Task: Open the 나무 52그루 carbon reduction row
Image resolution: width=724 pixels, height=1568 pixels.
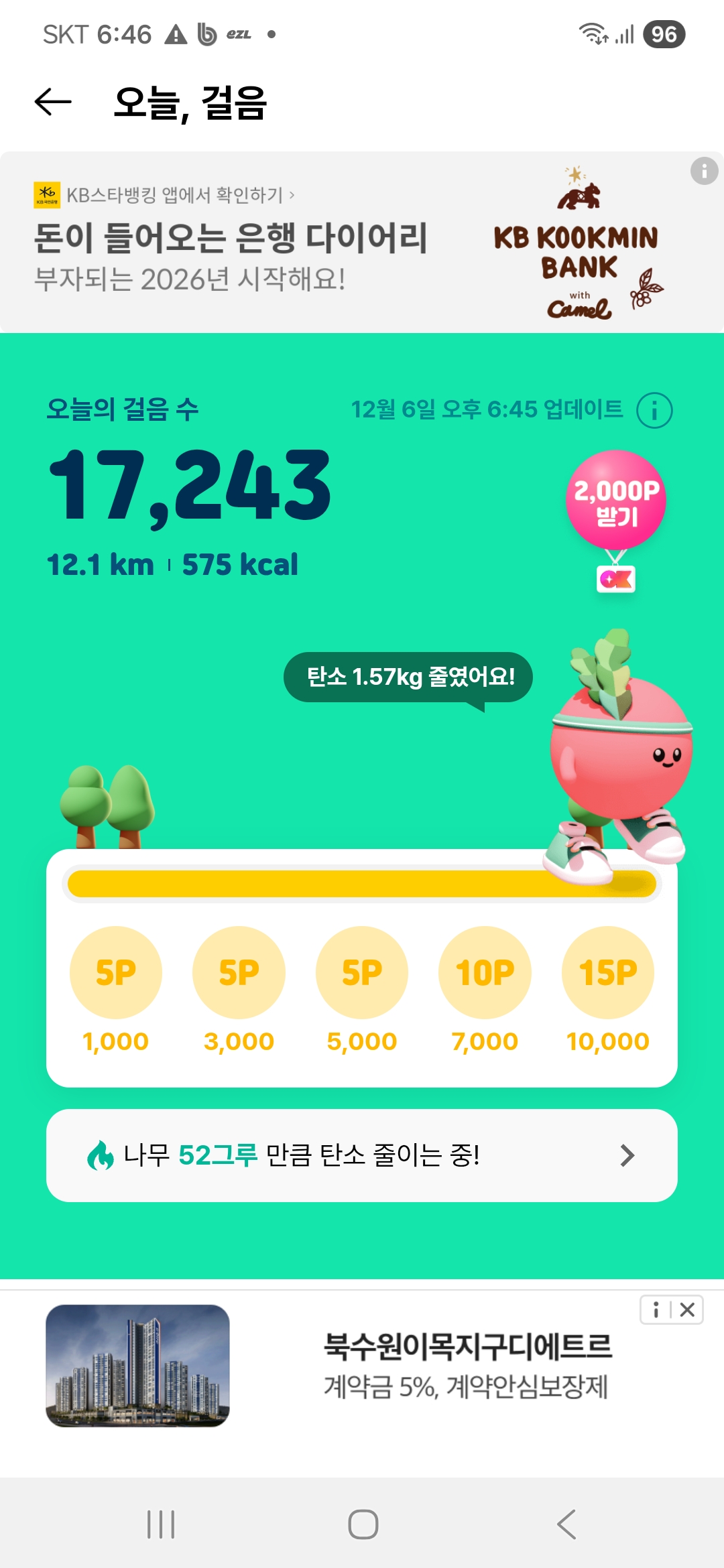Action: click(x=362, y=1155)
